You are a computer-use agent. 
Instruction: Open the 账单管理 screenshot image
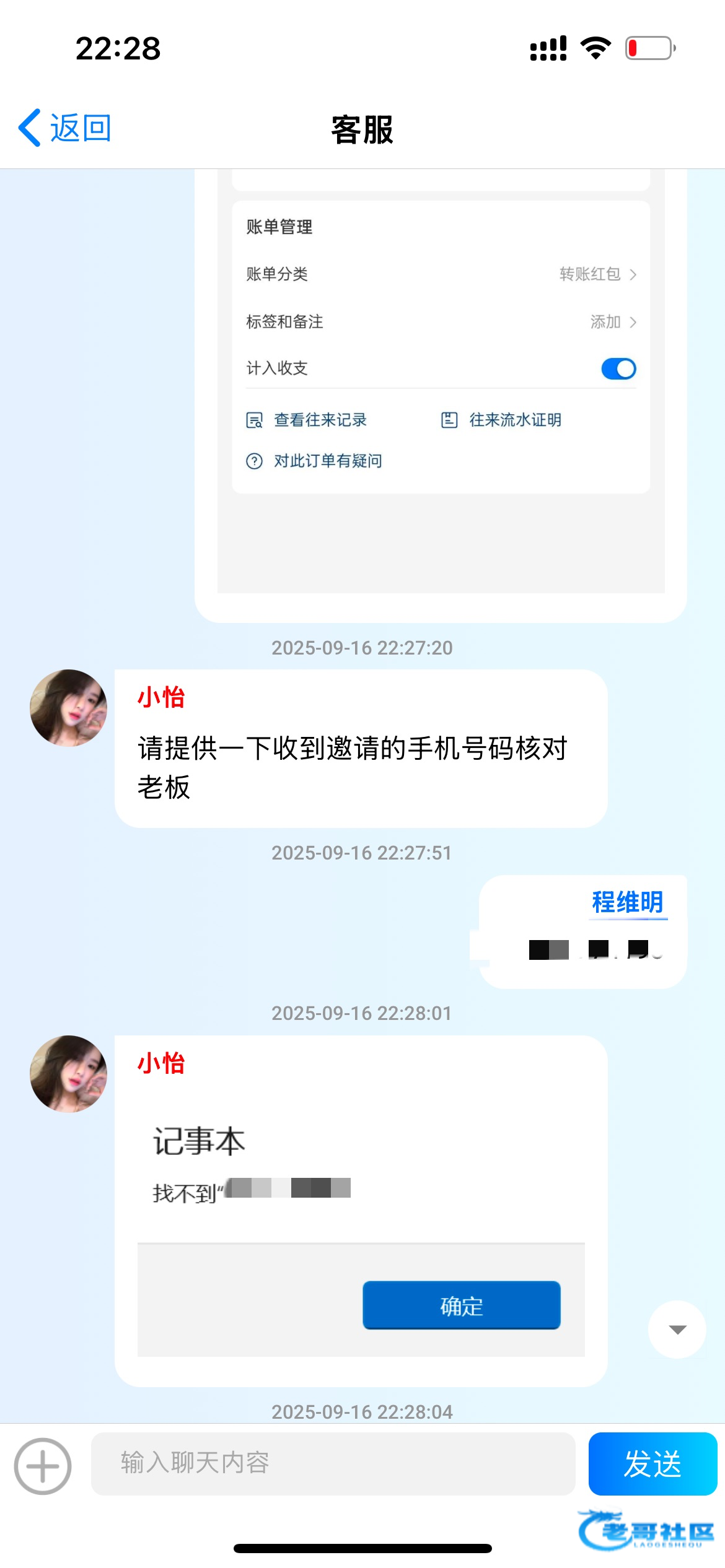point(441,384)
